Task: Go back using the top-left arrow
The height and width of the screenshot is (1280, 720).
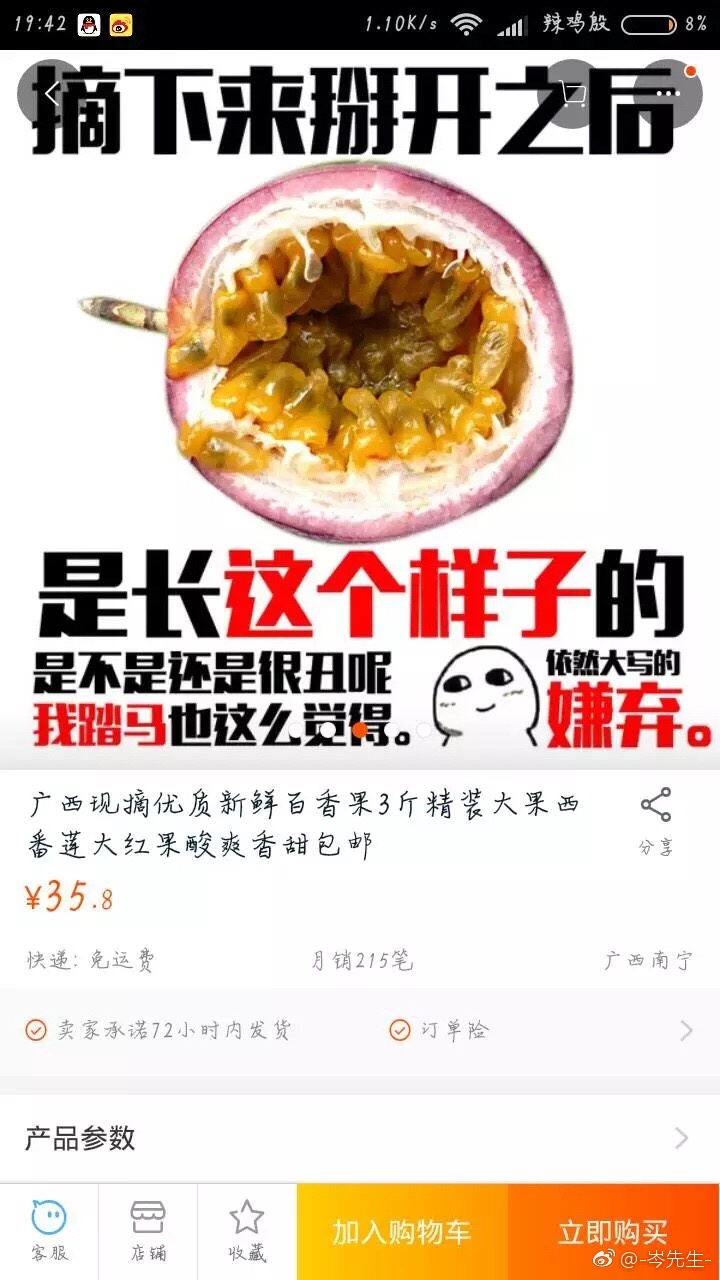Action: click(51, 94)
